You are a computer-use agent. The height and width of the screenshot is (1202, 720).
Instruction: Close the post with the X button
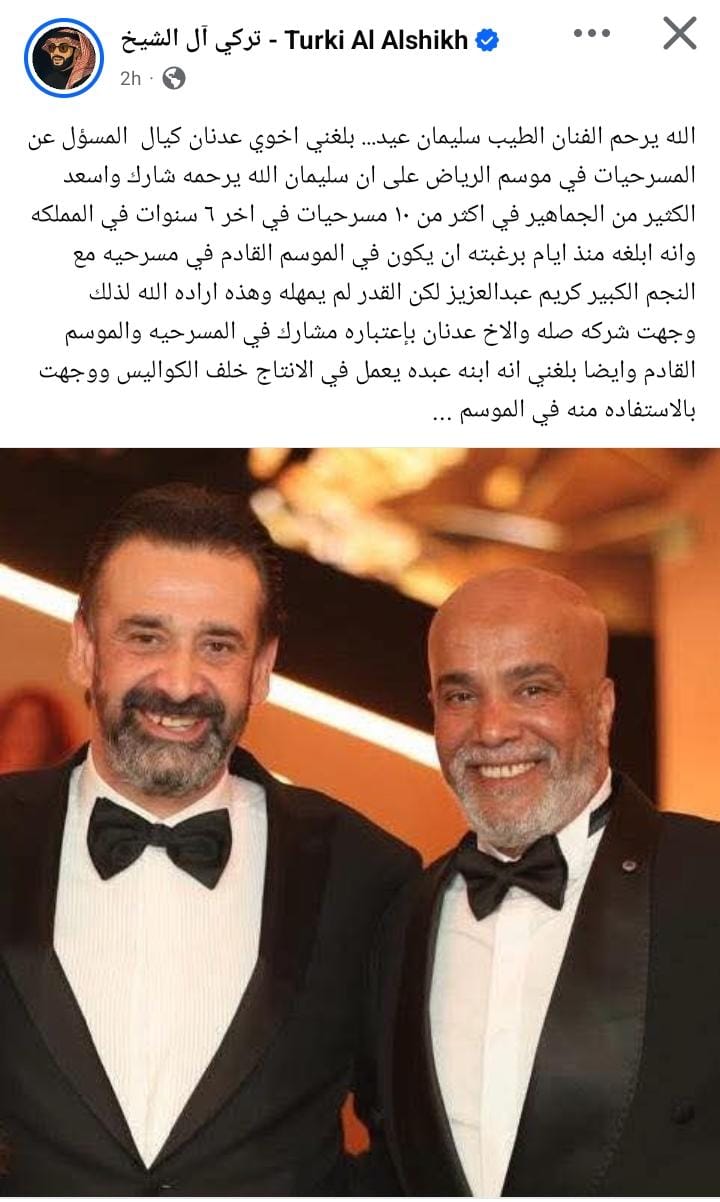click(x=680, y=35)
